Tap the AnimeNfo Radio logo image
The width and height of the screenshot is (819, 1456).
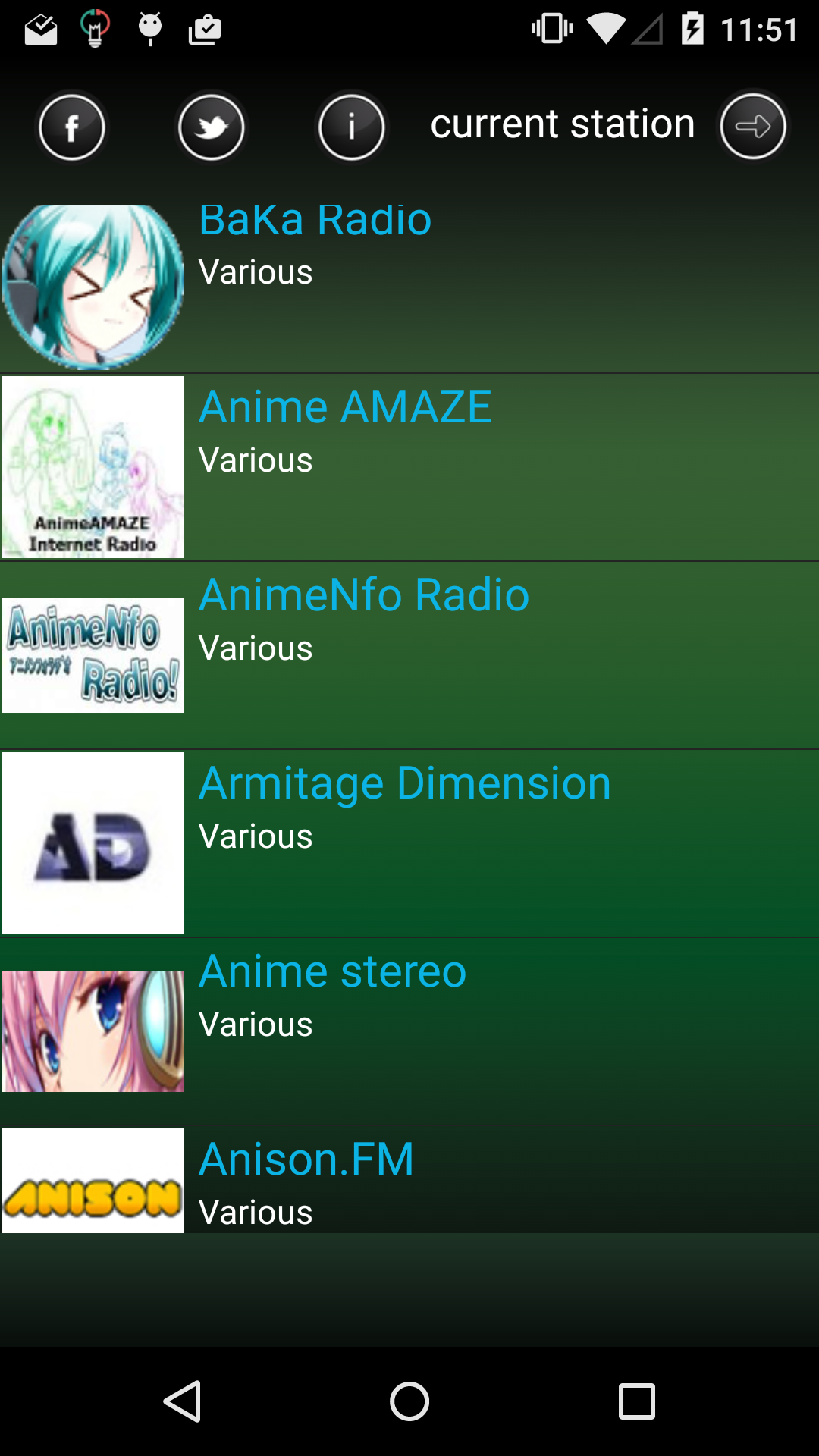pyautogui.click(x=93, y=654)
